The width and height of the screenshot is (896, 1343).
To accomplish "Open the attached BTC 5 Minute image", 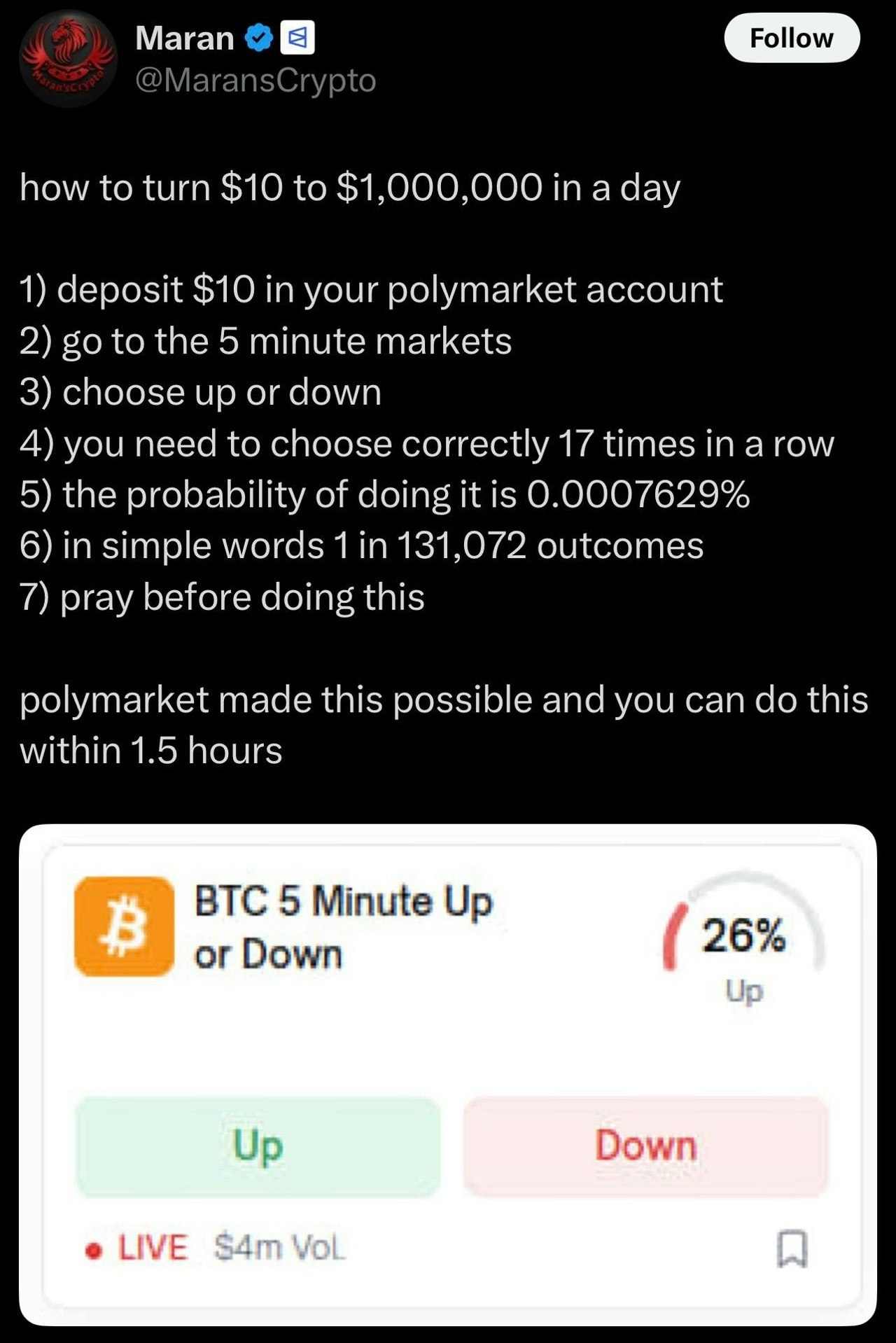I will coord(448,1074).
